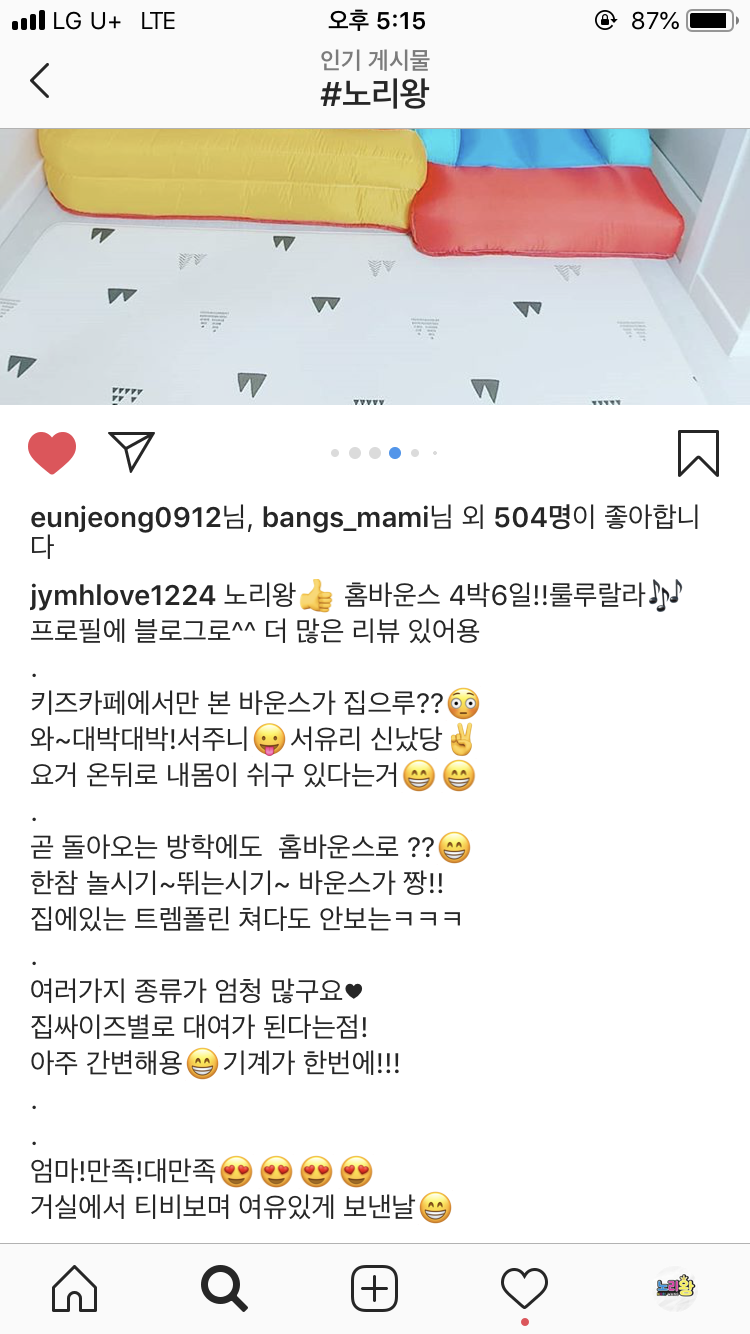The height and width of the screenshot is (1334, 750).
Task: Open the activity heart tab
Action: pyautogui.click(x=525, y=1288)
